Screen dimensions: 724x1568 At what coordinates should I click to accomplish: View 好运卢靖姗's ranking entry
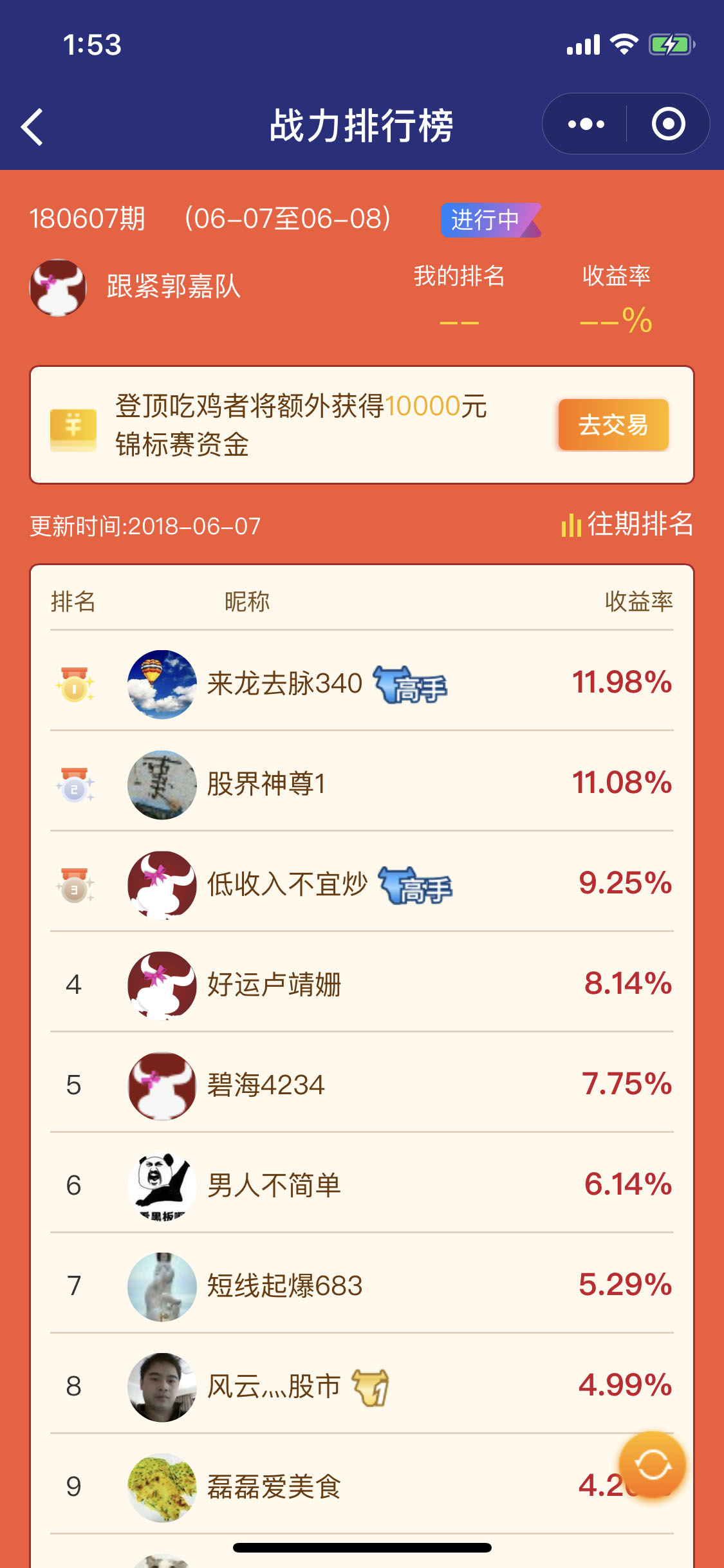tap(362, 984)
